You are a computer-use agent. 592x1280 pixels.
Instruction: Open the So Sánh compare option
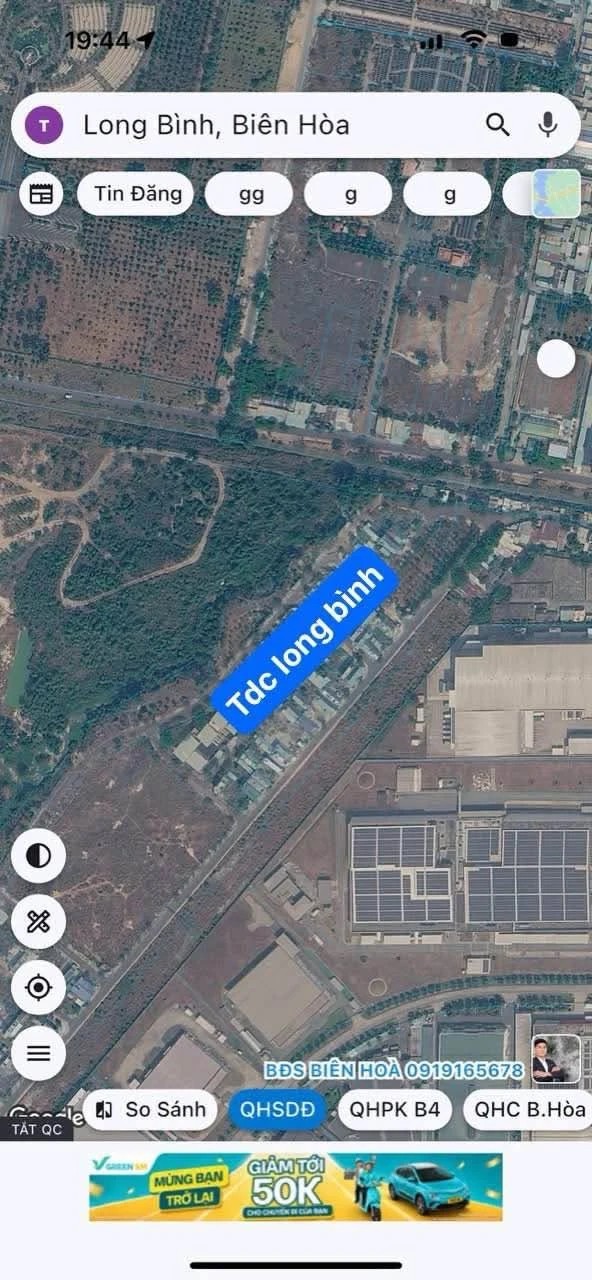pos(150,1109)
